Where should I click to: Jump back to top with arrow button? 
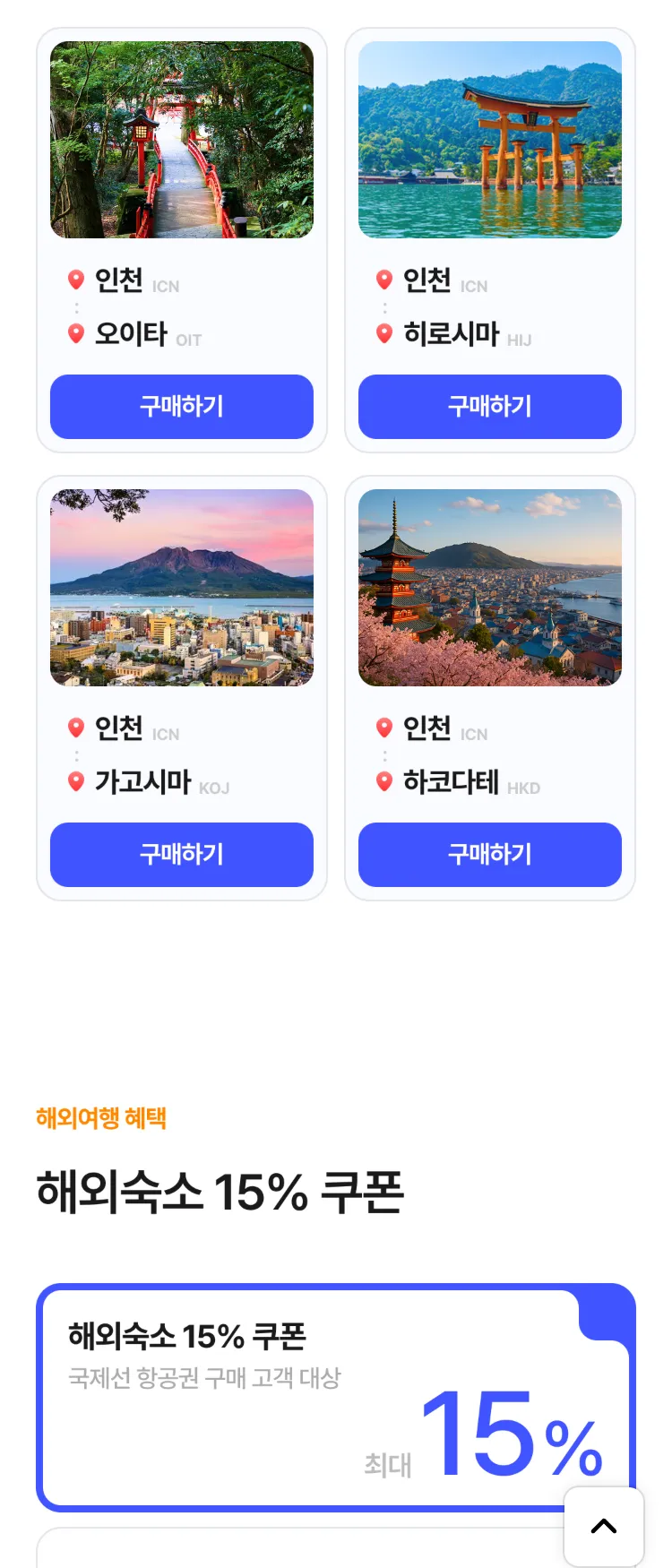(x=604, y=1527)
